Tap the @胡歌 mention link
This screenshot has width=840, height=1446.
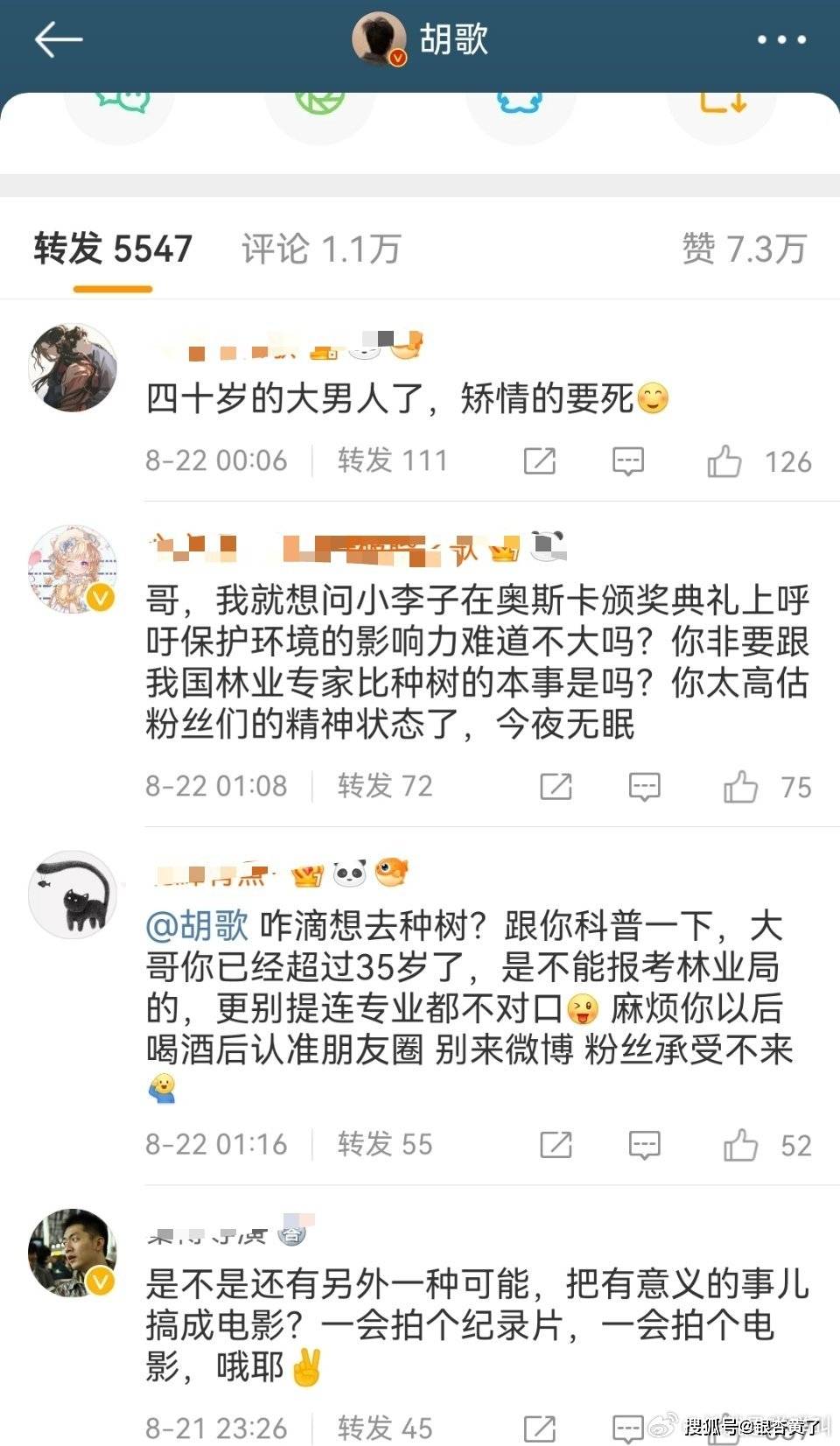tap(197, 926)
